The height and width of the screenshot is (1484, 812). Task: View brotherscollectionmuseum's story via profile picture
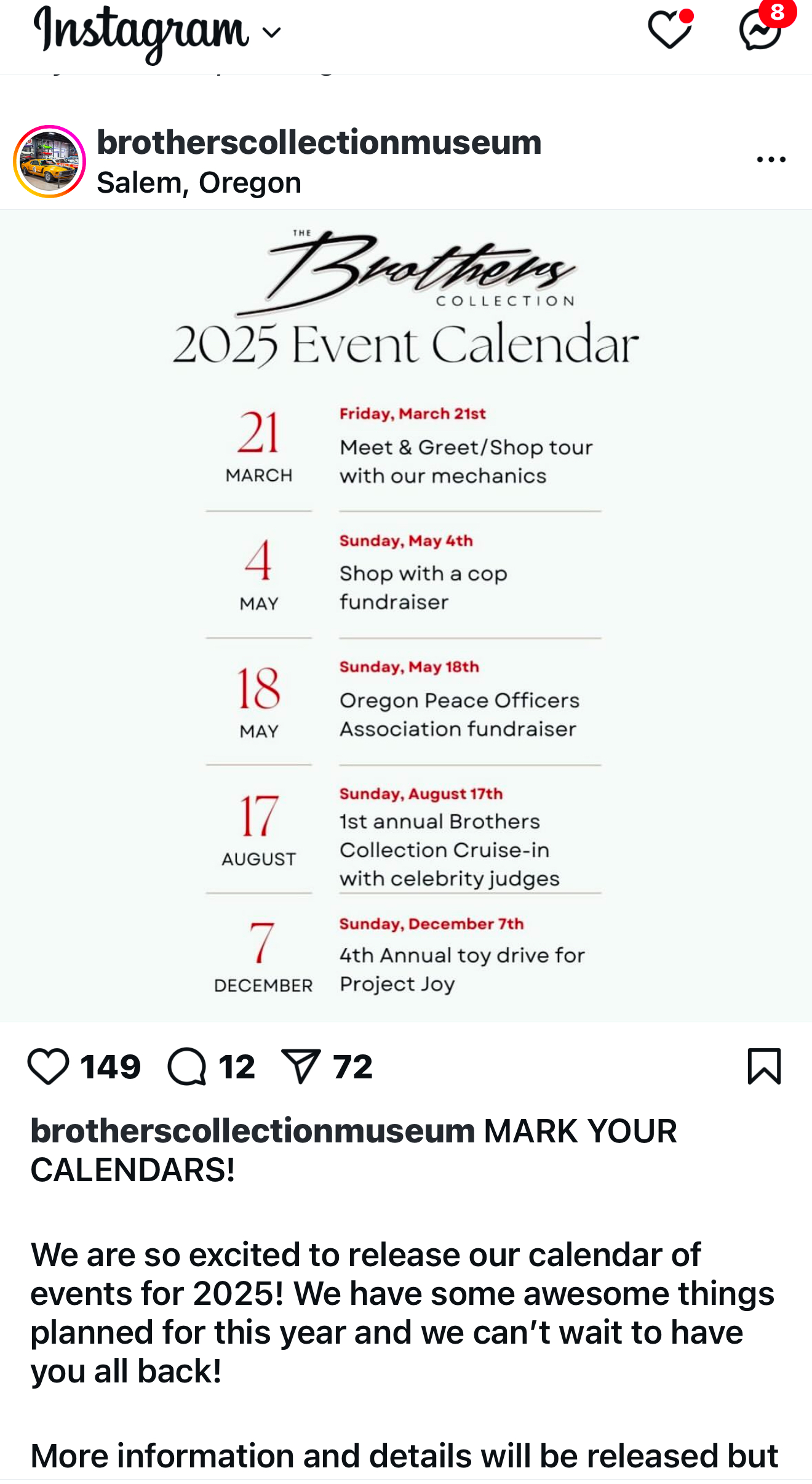[x=49, y=161]
